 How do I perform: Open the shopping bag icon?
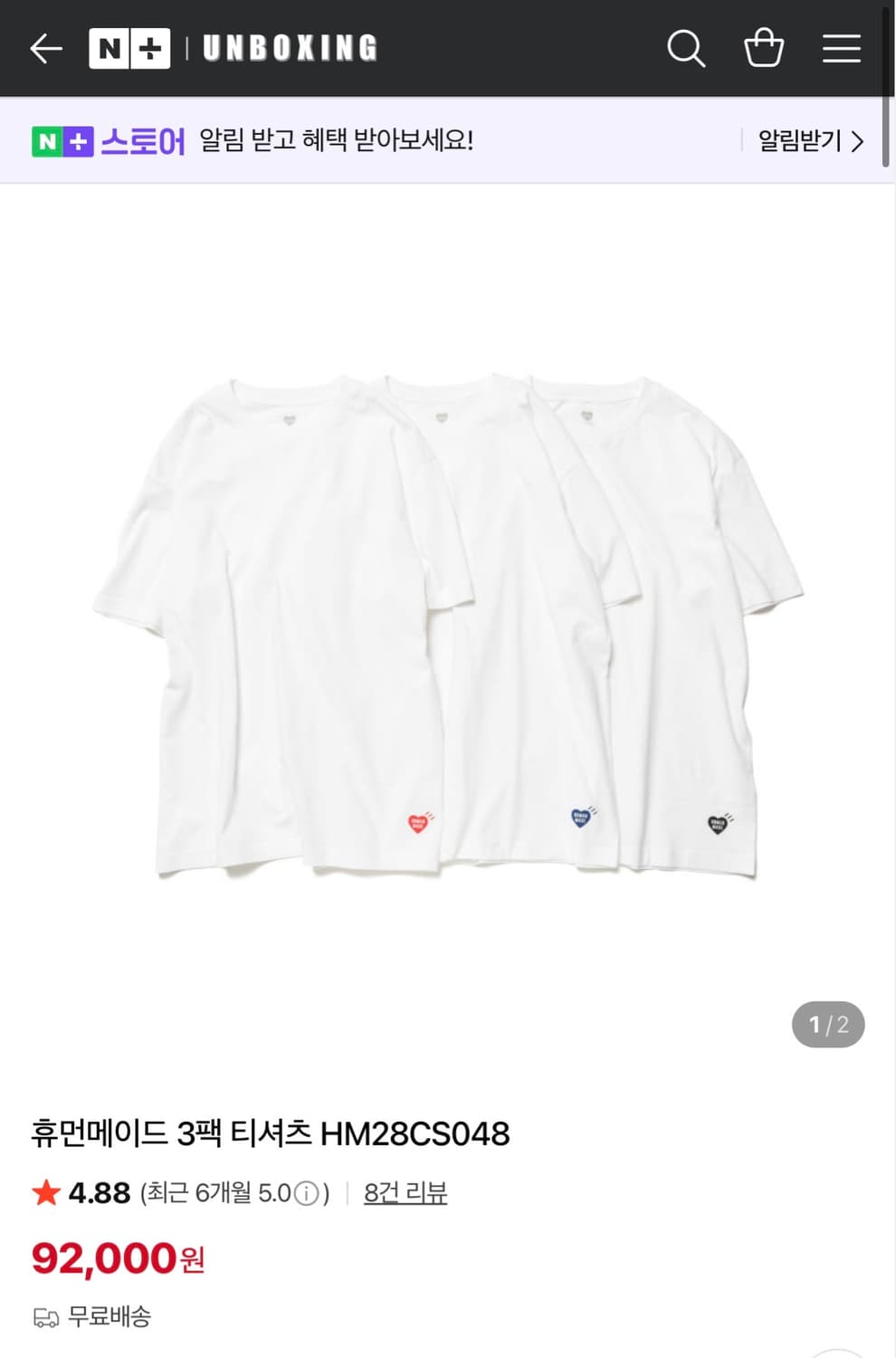coord(765,47)
